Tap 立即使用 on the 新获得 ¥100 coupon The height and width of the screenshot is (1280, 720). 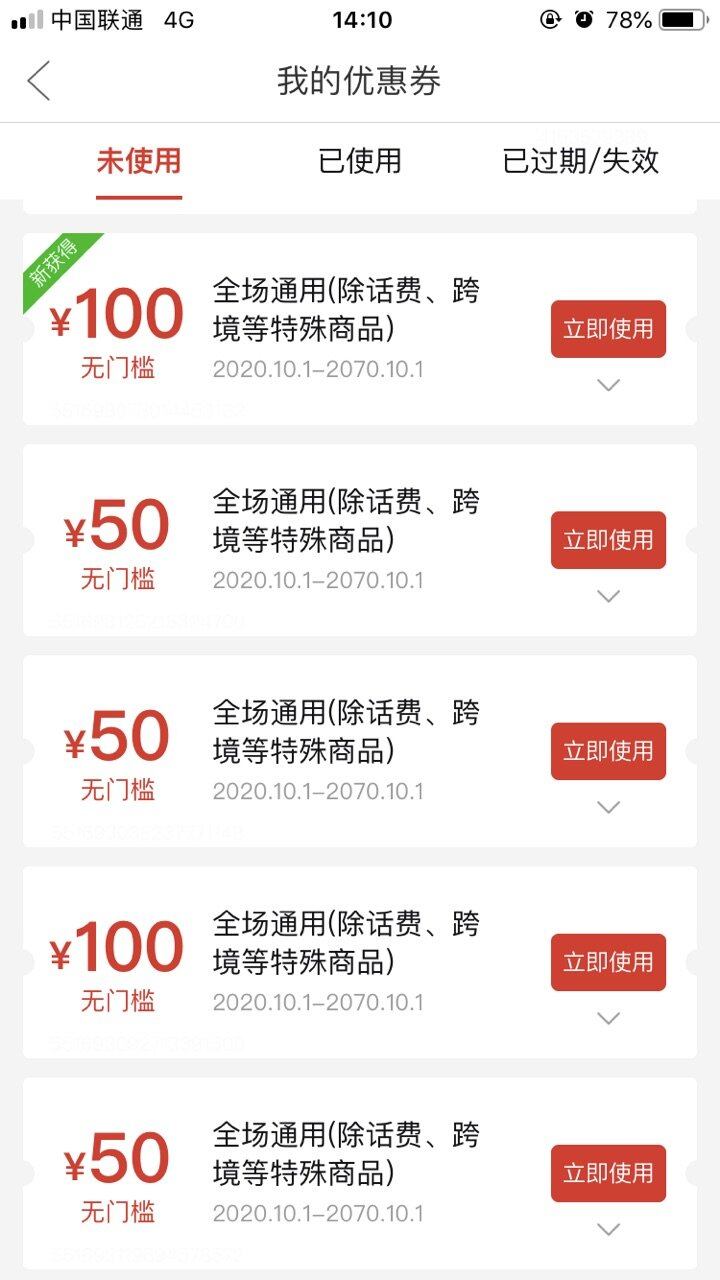tap(608, 329)
